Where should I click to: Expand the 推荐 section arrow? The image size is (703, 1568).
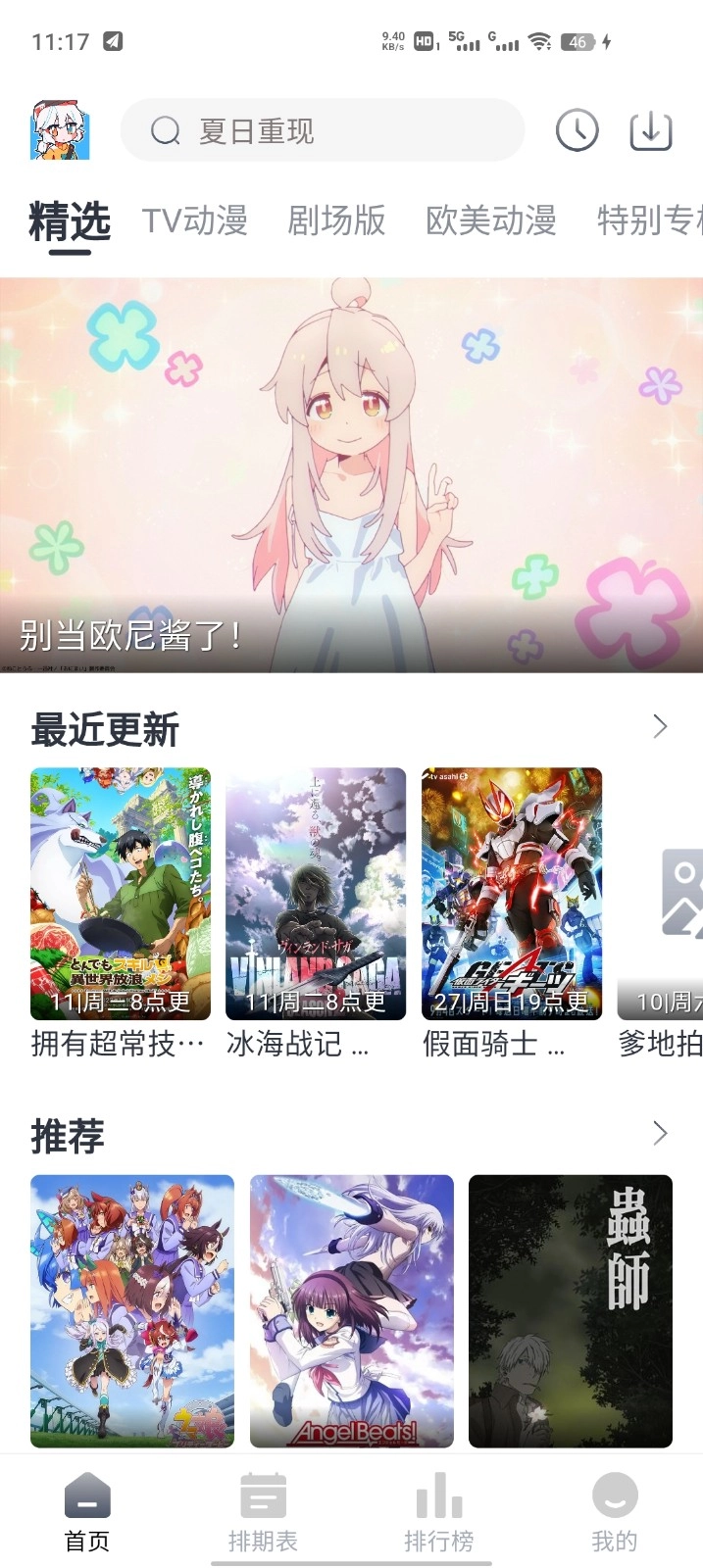(x=660, y=1133)
